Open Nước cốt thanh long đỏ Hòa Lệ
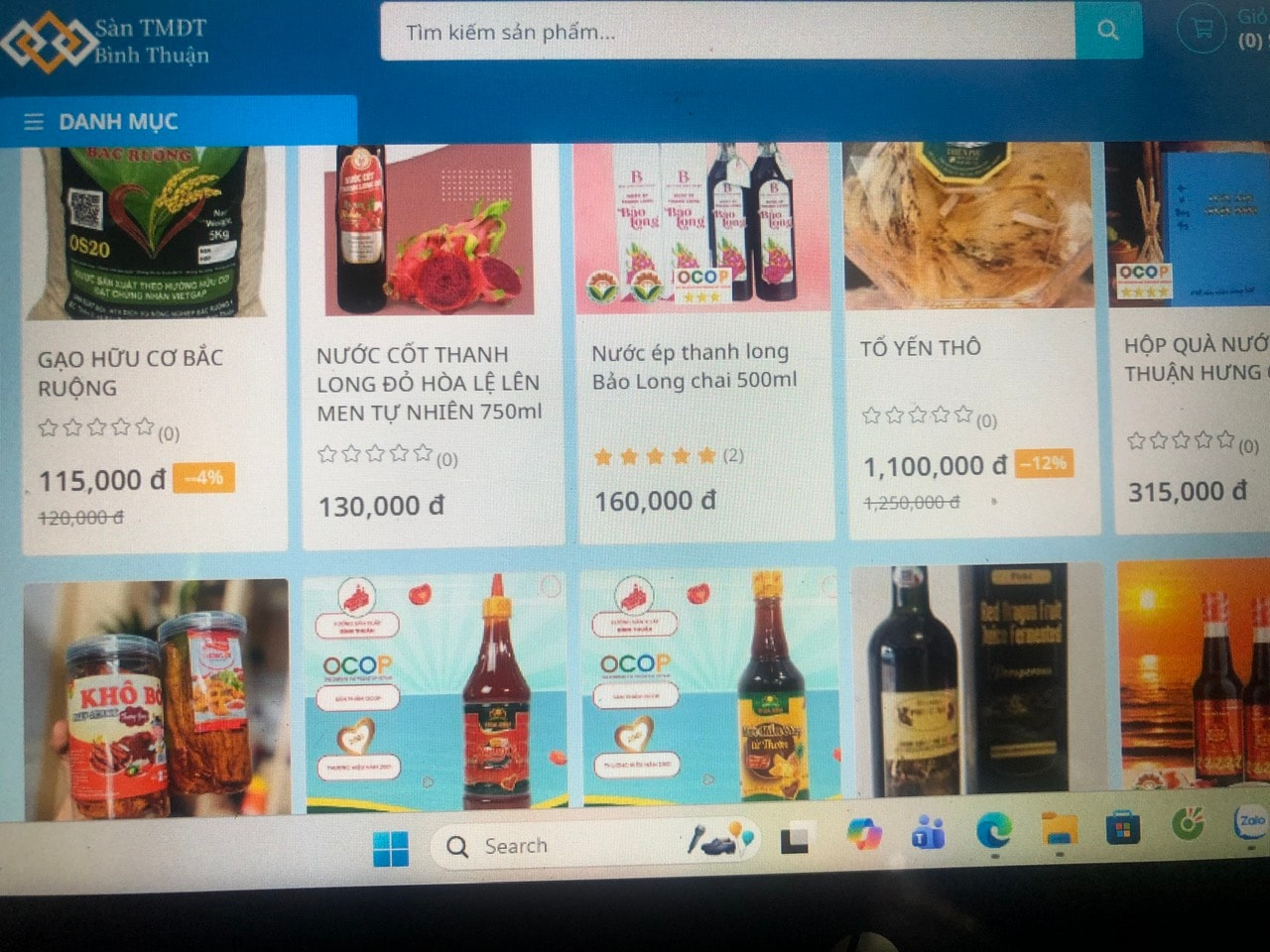The image size is (1270, 952). (x=429, y=383)
